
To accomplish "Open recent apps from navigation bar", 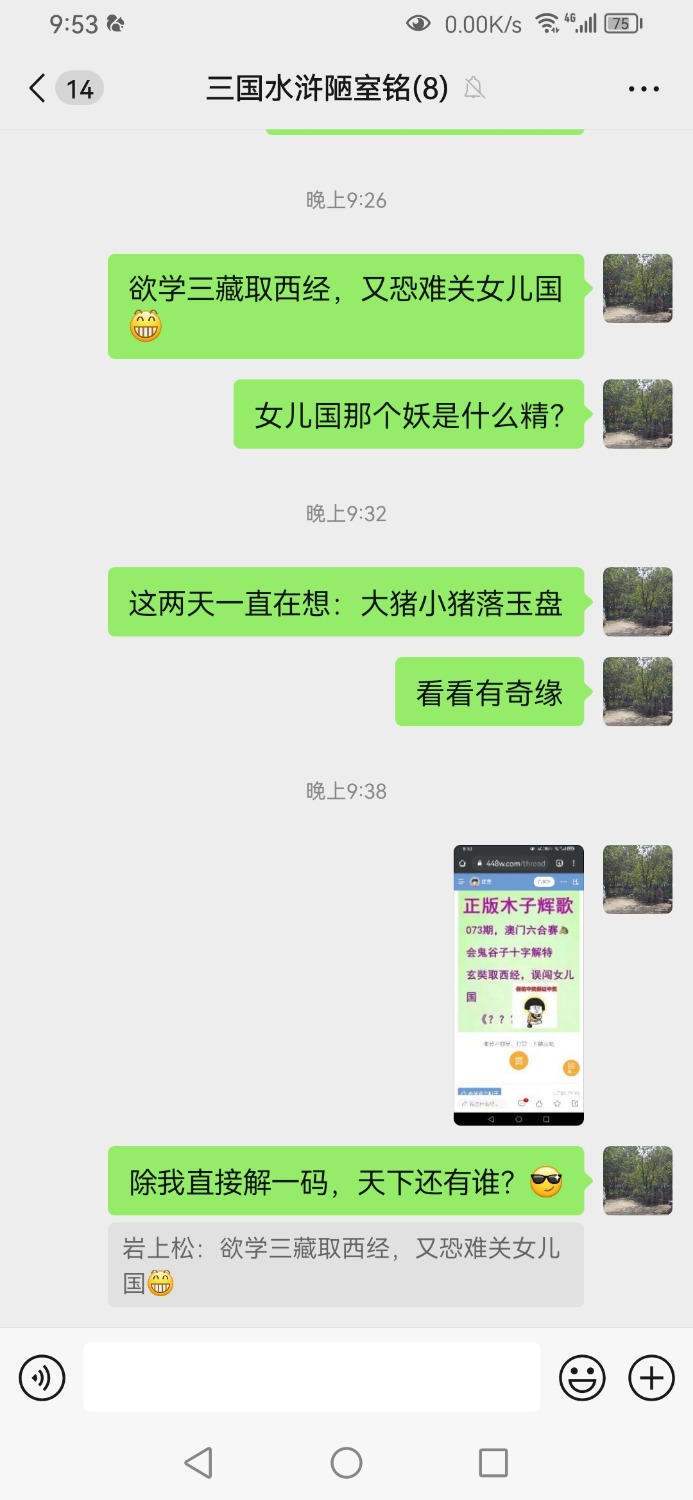I will (493, 1463).
